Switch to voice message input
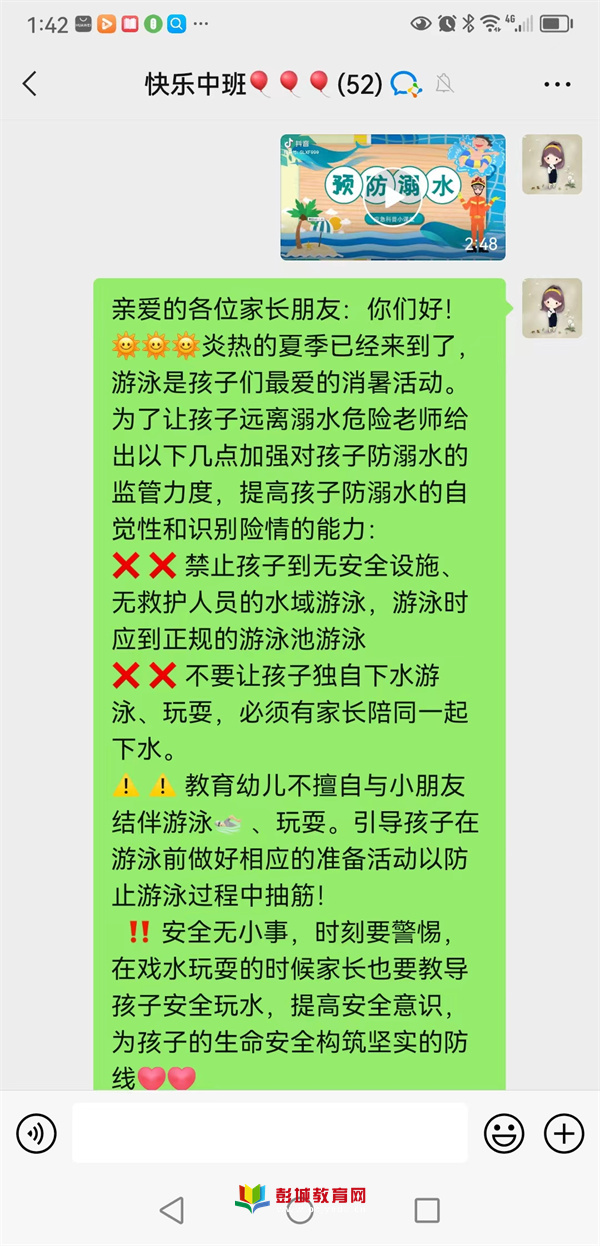Viewport: 600px width, 1246px height. coord(37,1133)
